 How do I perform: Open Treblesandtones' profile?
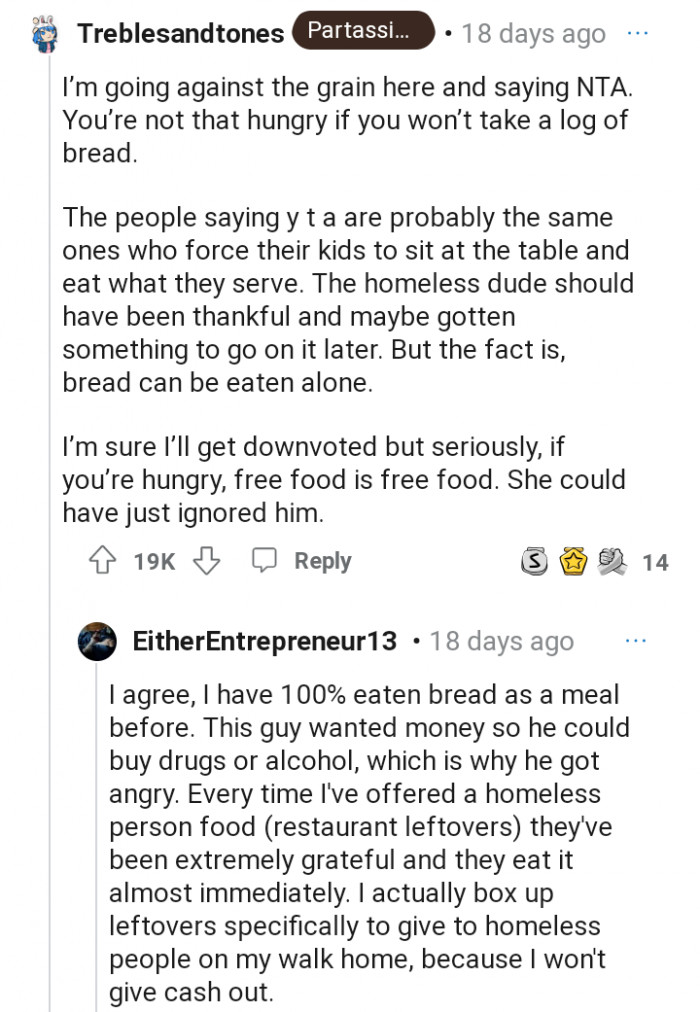(180, 33)
